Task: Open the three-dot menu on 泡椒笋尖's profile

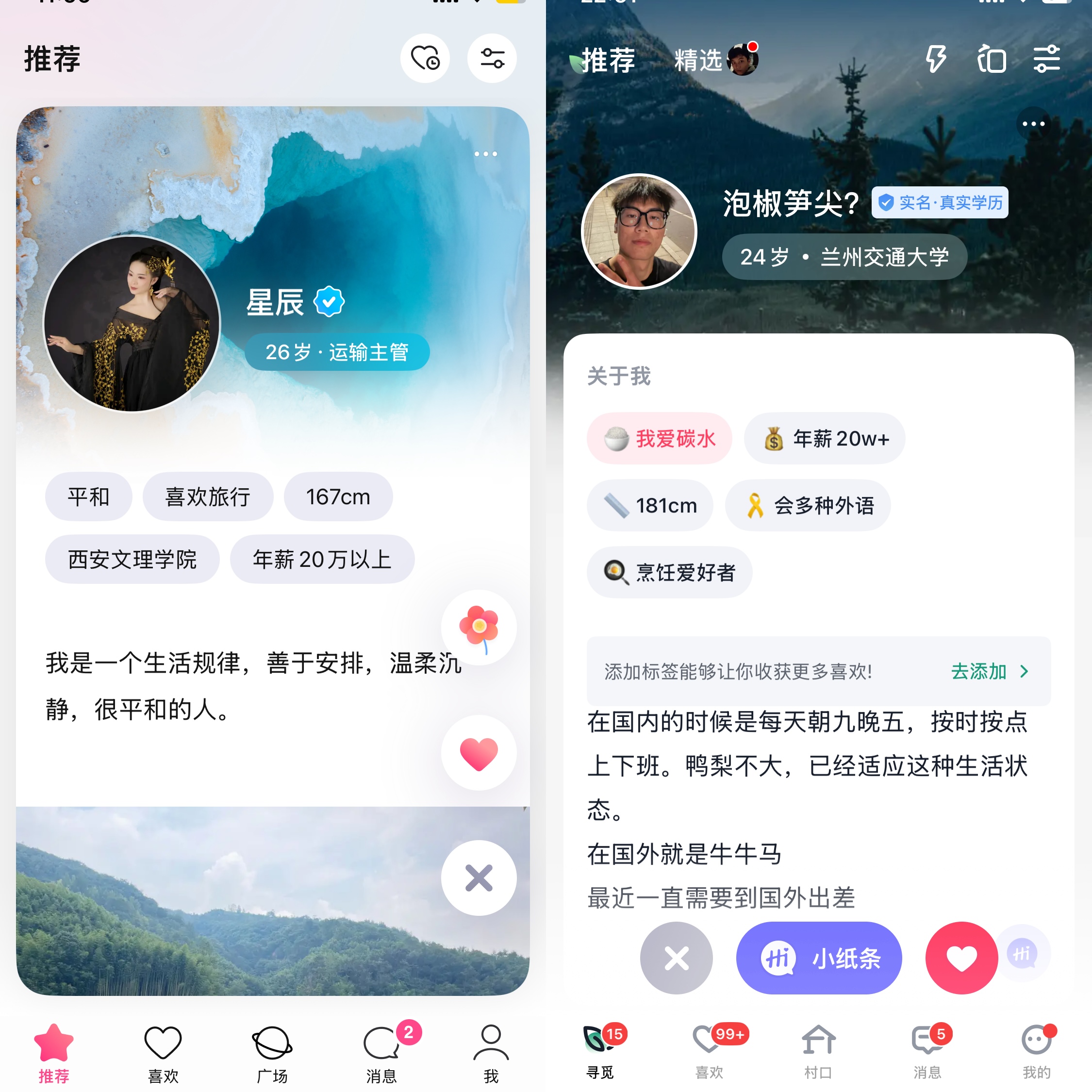Action: click(x=1033, y=124)
